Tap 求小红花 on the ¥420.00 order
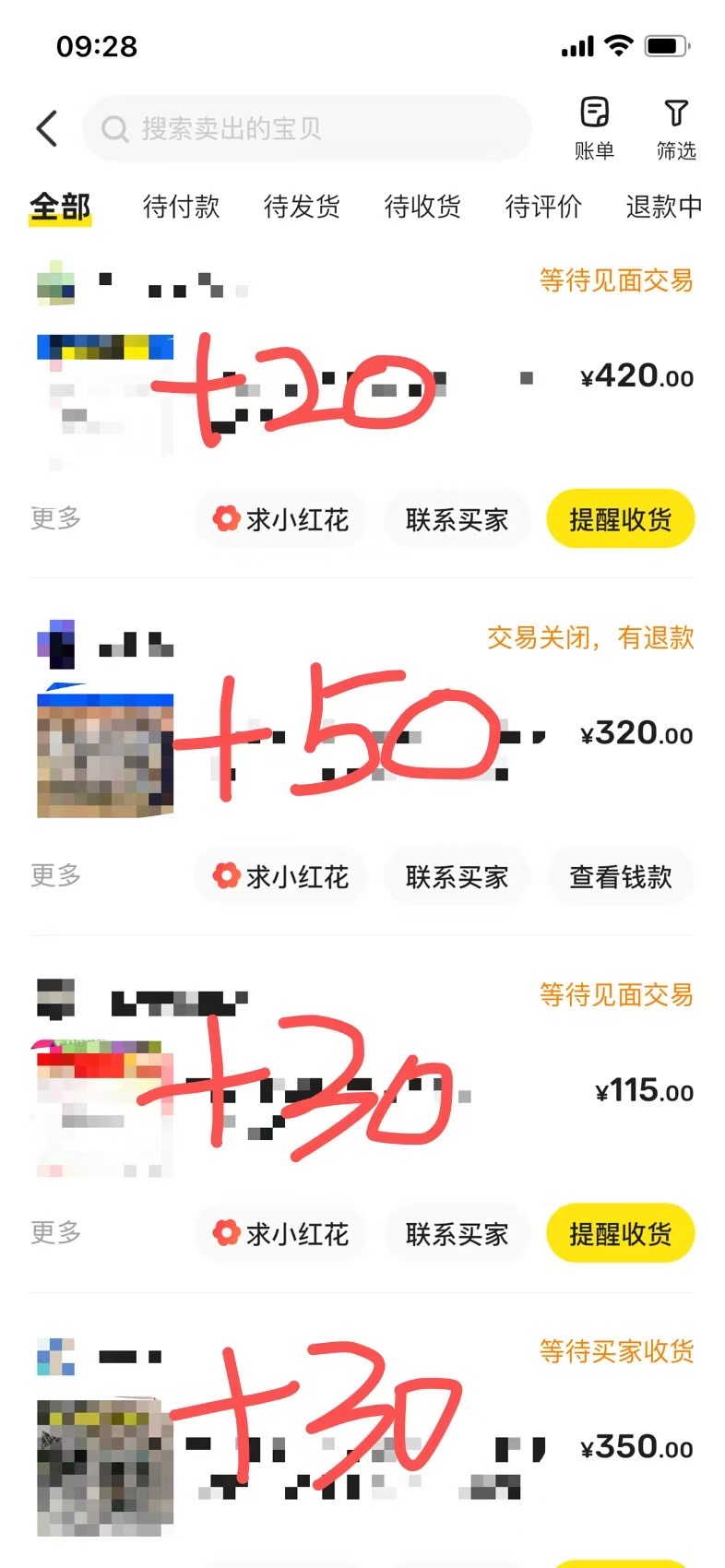Screen dimensions: 725x1568 (280, 519)
